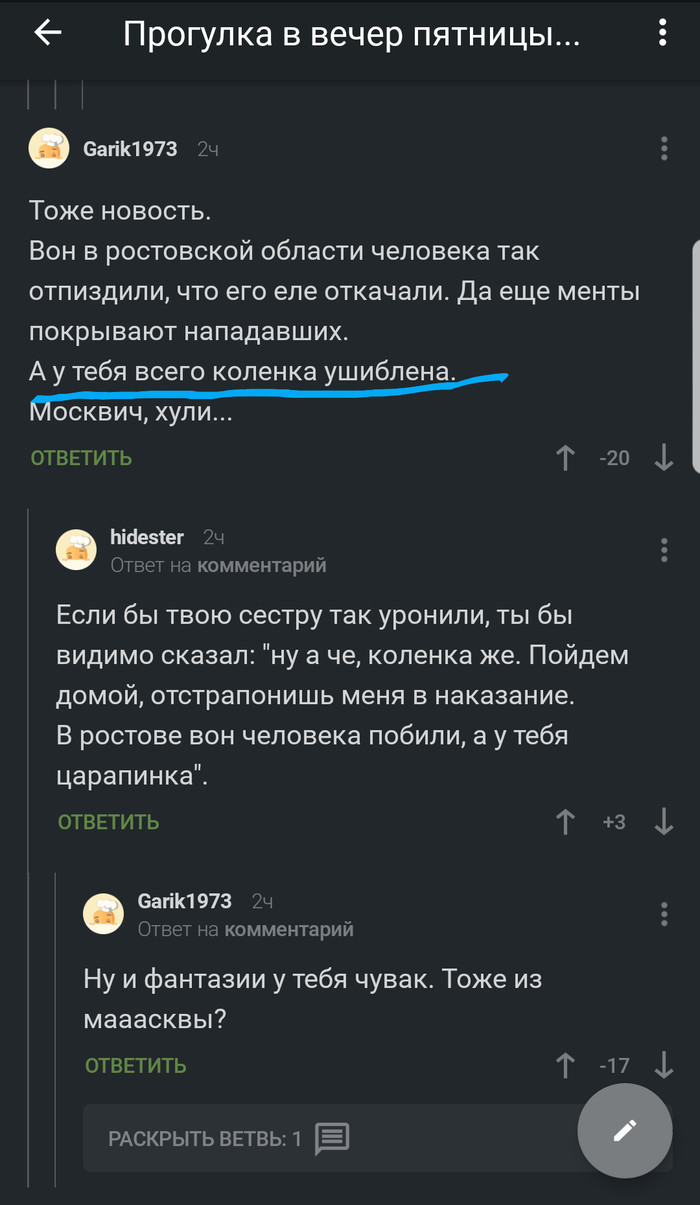Reply to Garik1973's comment about fantasies
Viewport: 700px width, 1205px height.
pyautogui.click(x=136, y=1065)
